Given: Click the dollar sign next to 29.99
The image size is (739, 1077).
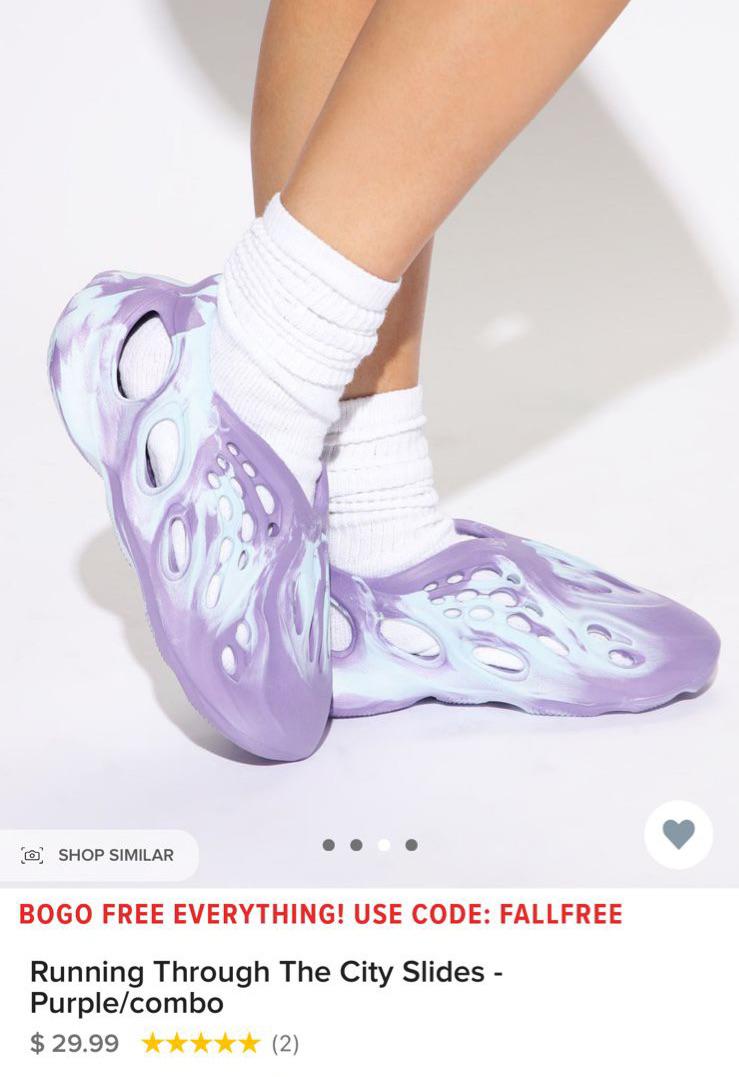Looking at the screenshot, I should tap(36, 1043).
